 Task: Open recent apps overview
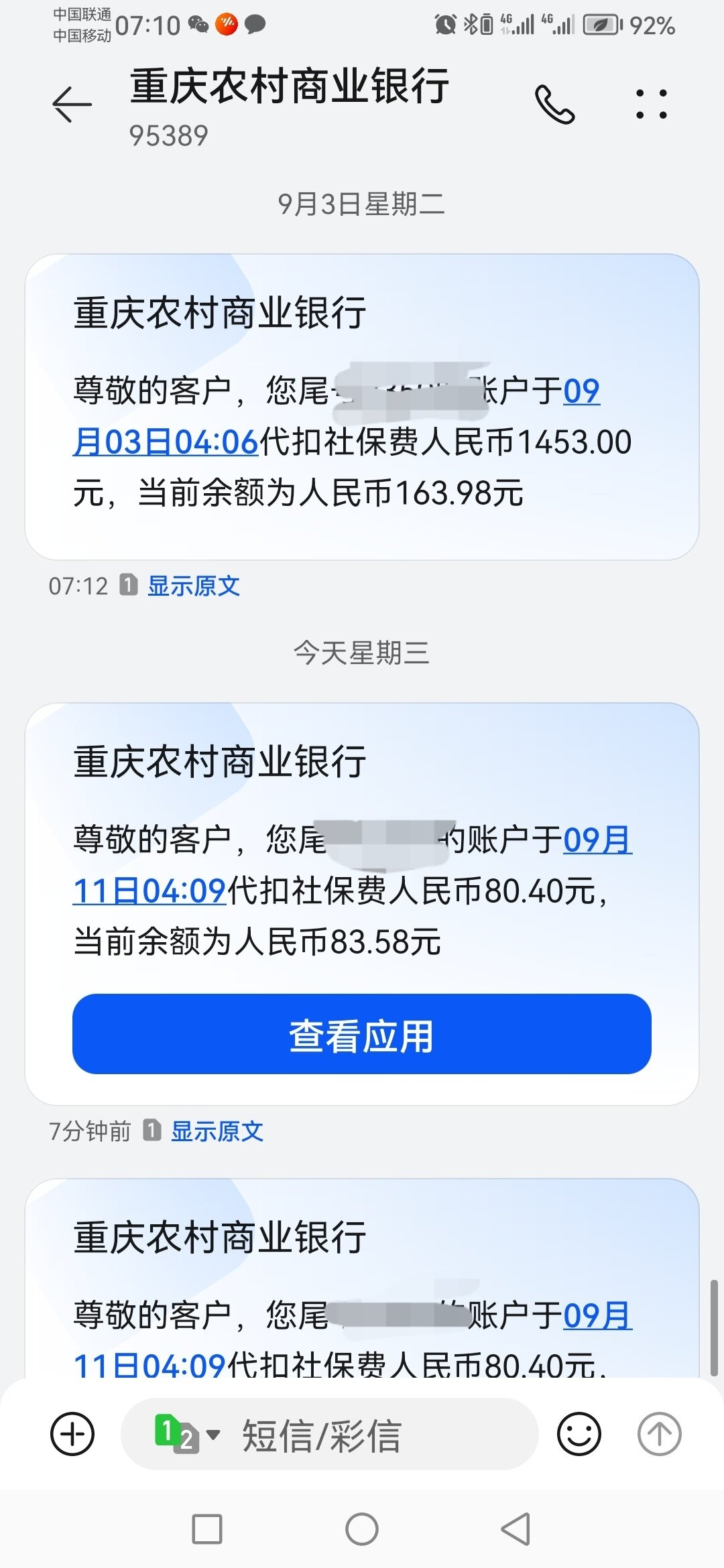207,1529
